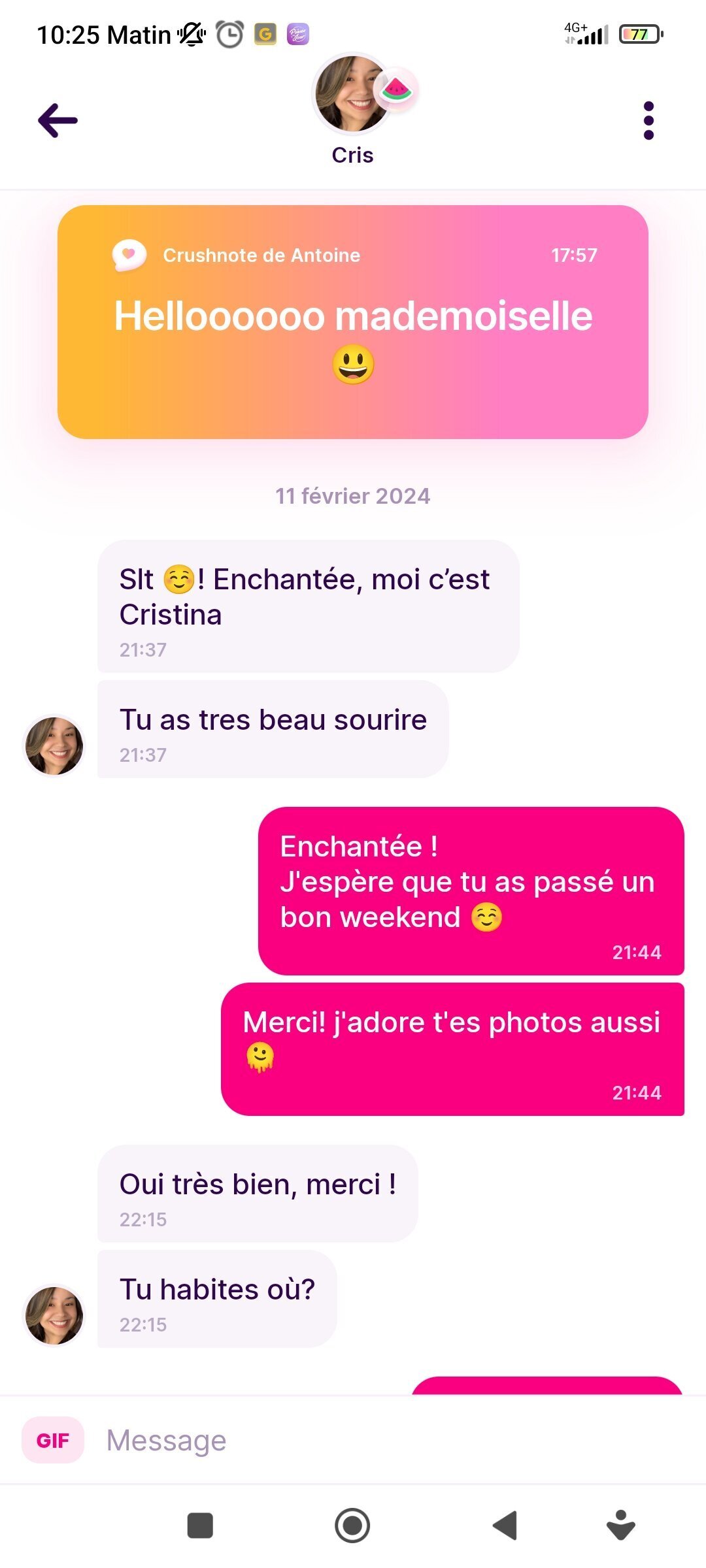This screenshot has width=706, height=1568.
Task: Open the three-dot overflow menu
Action: click(648, 120)
